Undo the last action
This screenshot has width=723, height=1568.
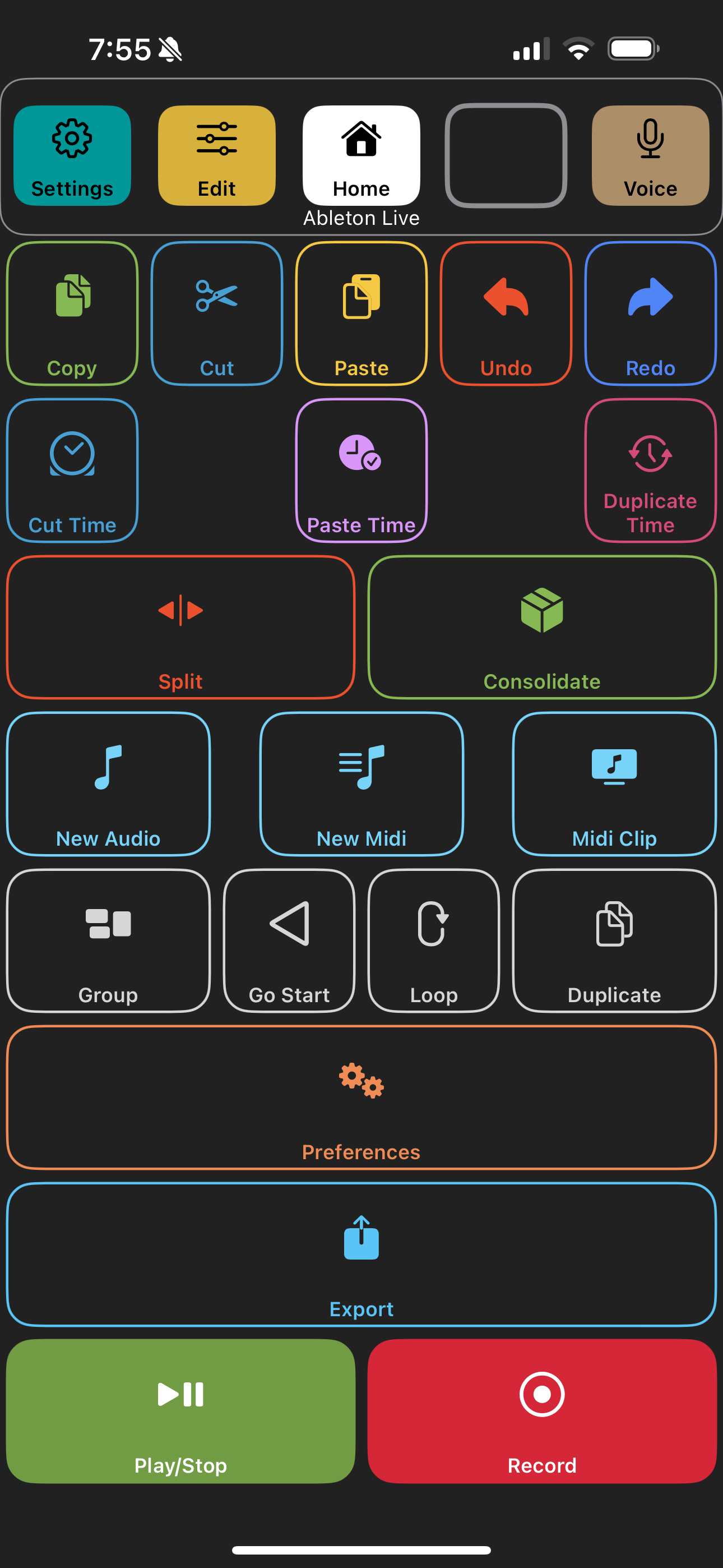[506, 313]
